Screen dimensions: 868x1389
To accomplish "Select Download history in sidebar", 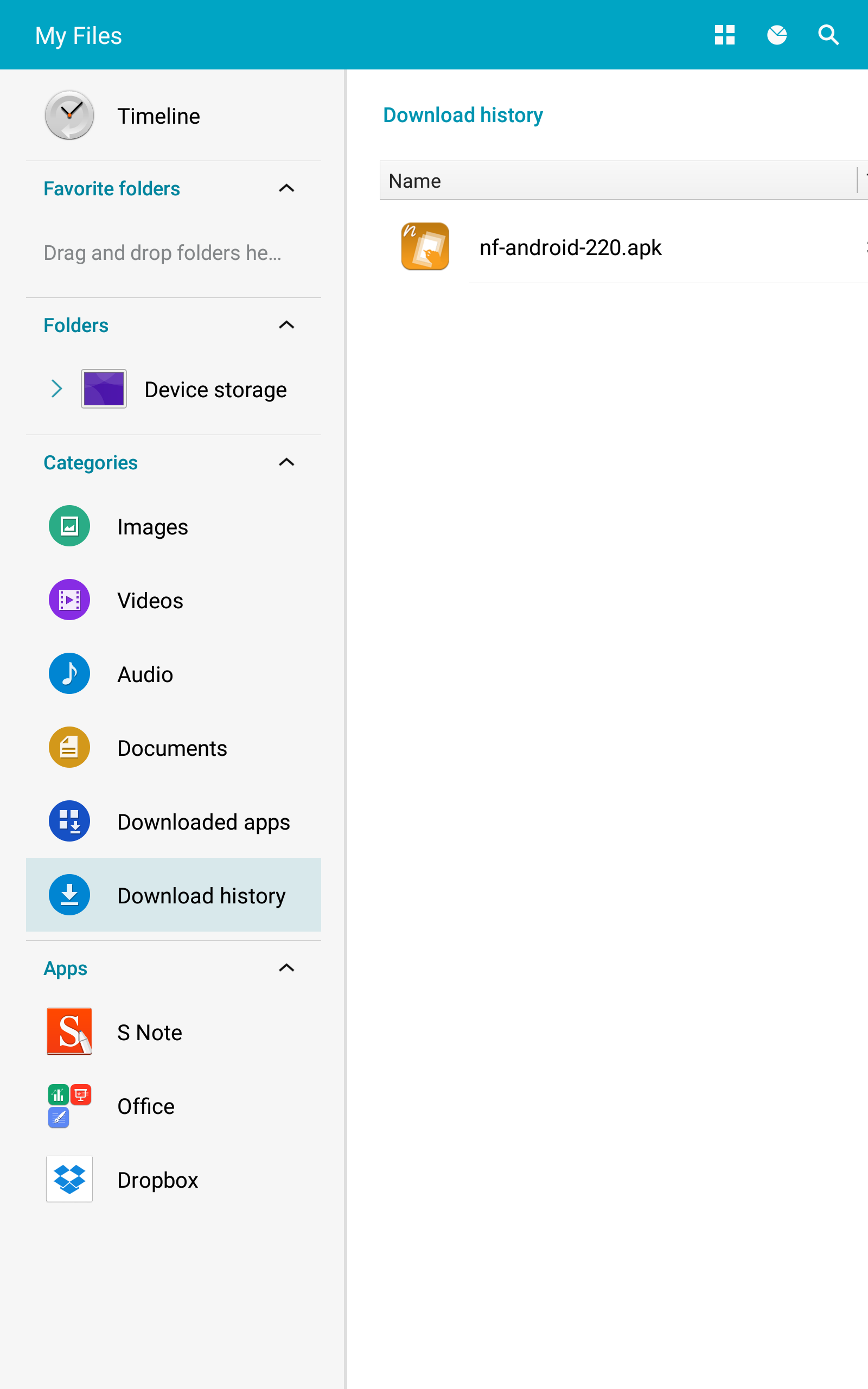I will click(174, 895).
